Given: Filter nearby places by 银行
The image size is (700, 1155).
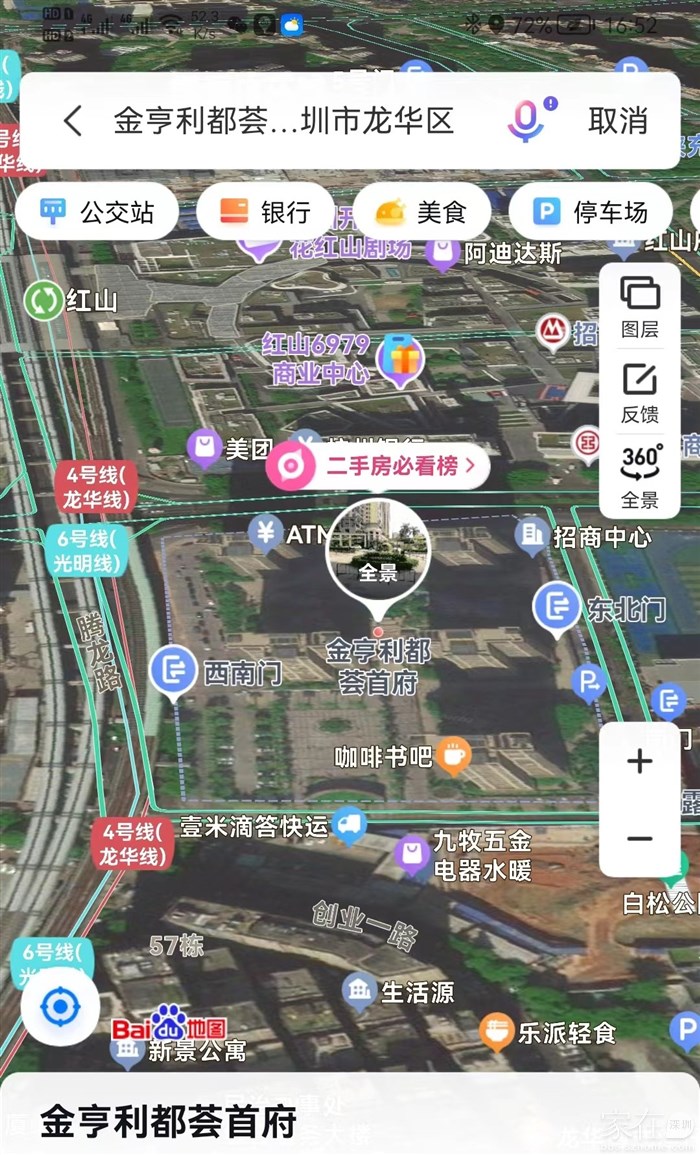Looking at the screenshot, I should click(265, 212).
